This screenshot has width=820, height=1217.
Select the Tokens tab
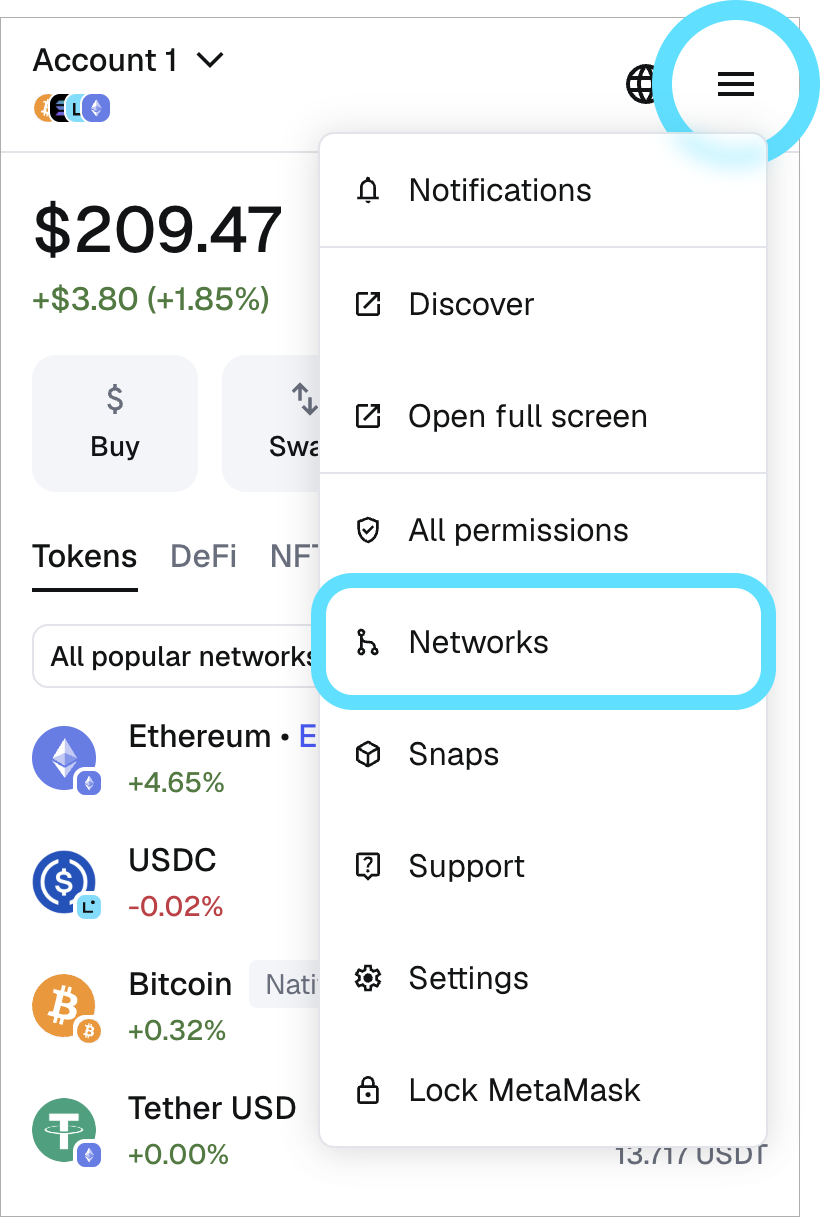85,556
